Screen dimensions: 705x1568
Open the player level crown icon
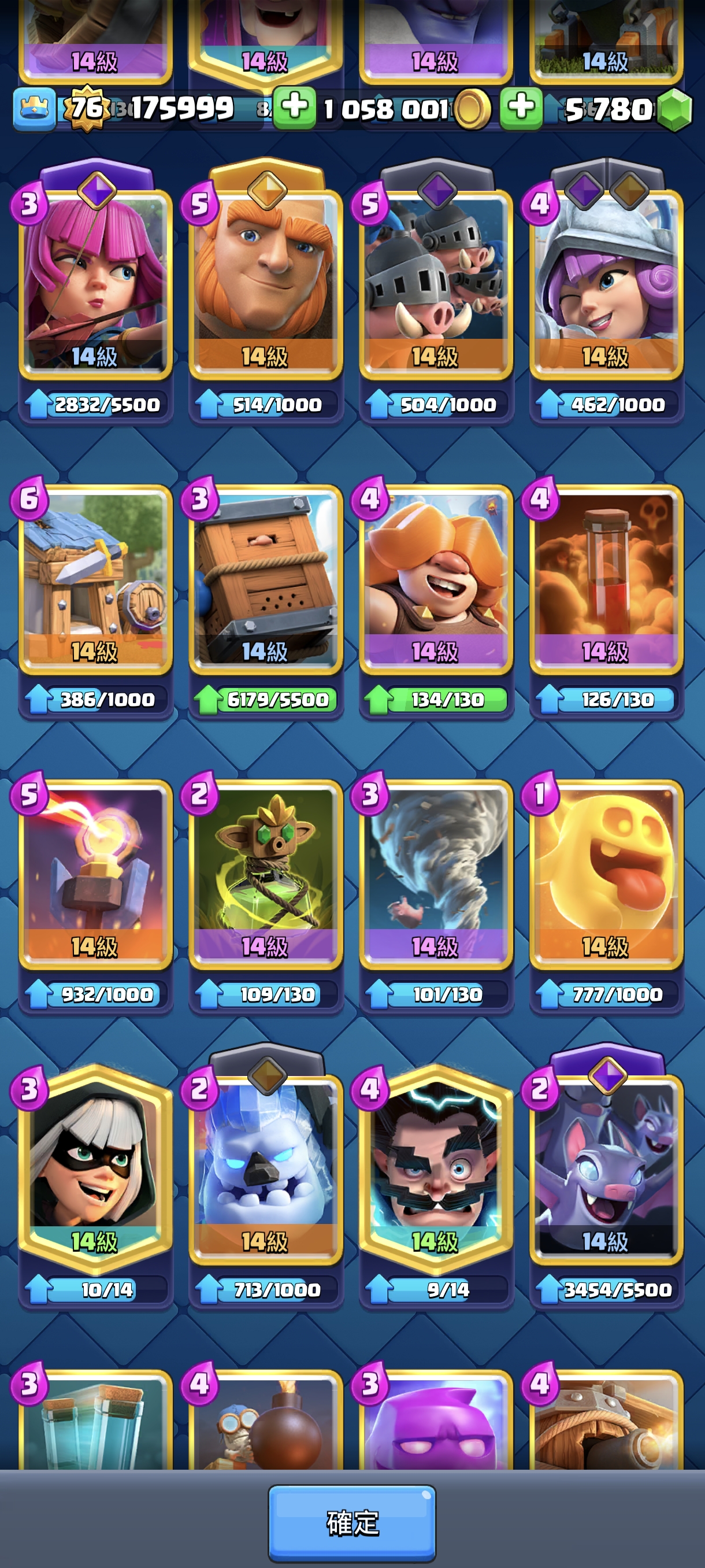tap(35, 108)
